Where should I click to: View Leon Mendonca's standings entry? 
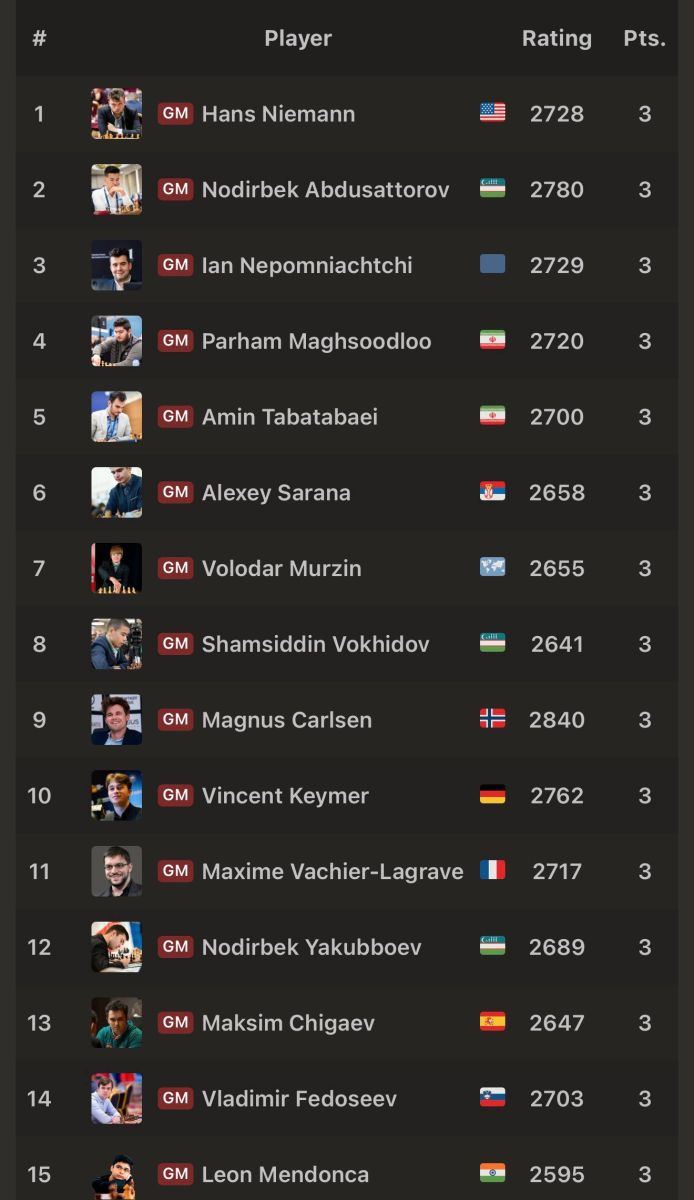click(285, 1174)
